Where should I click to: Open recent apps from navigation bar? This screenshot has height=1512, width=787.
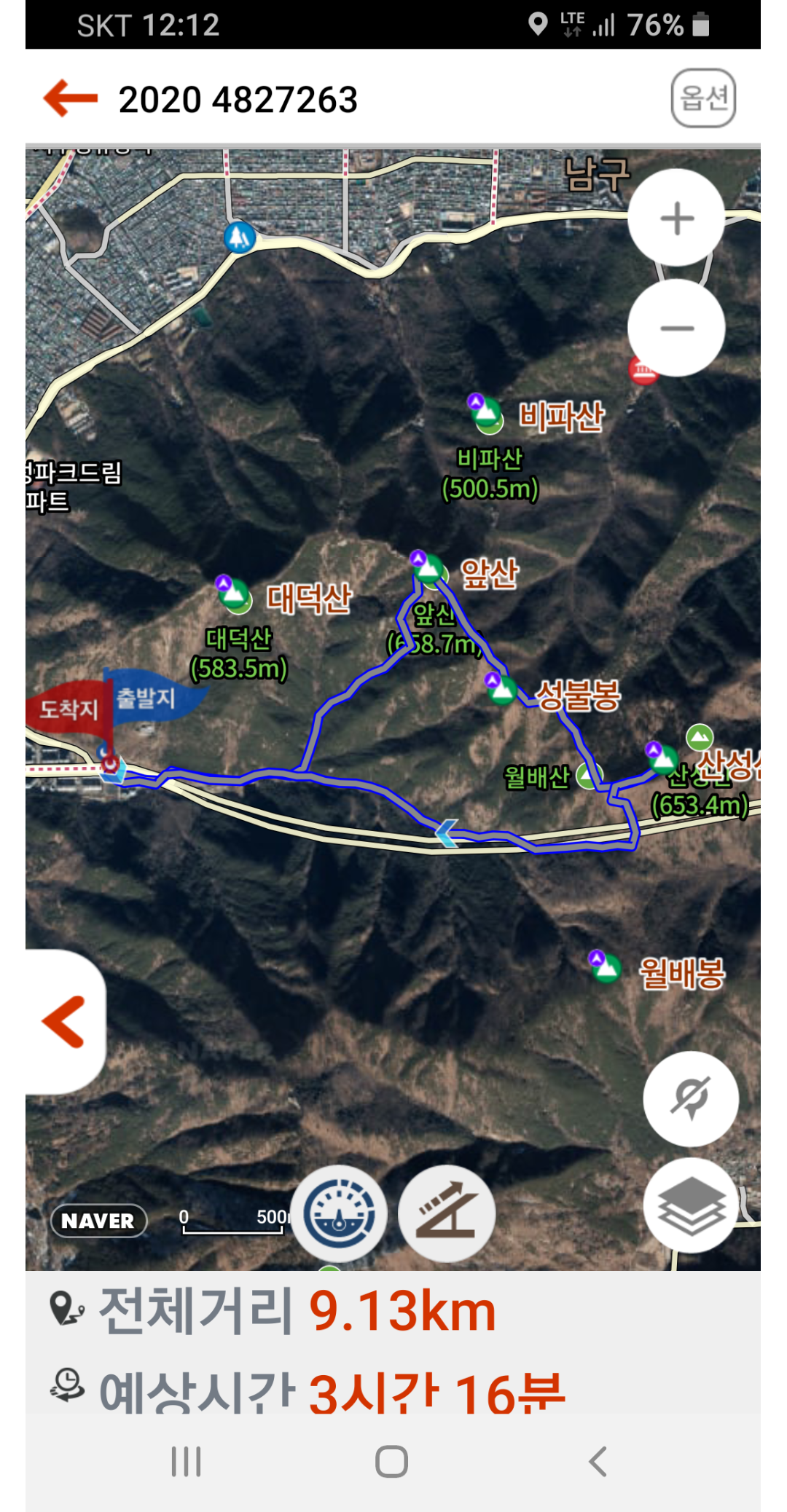click(186, 1461)
